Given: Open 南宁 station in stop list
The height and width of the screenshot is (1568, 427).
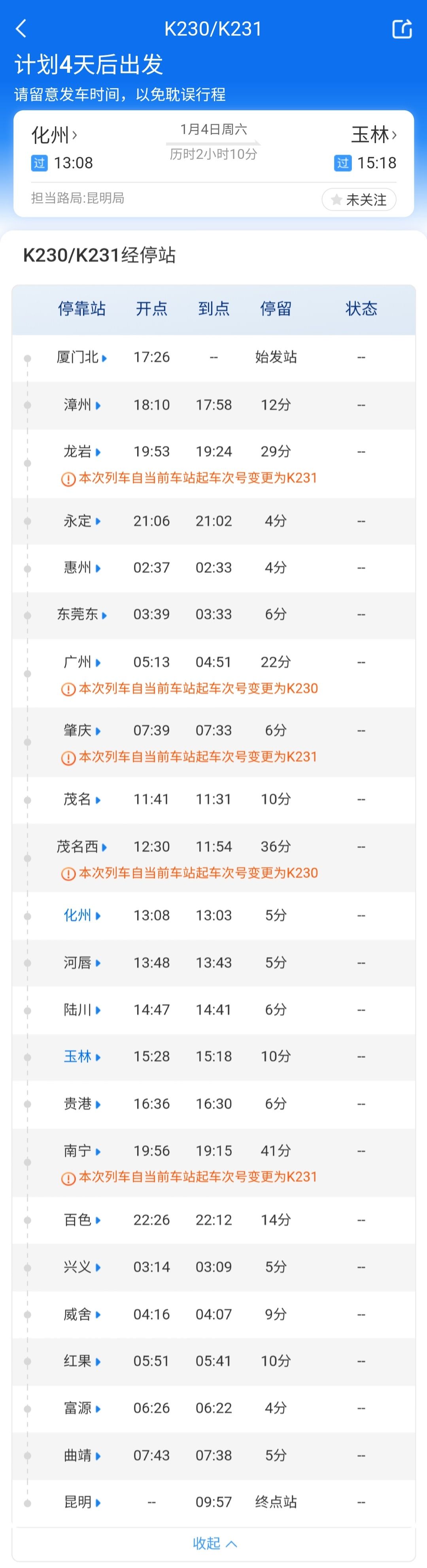Looking at the screenshot, I should [81, 1151].
